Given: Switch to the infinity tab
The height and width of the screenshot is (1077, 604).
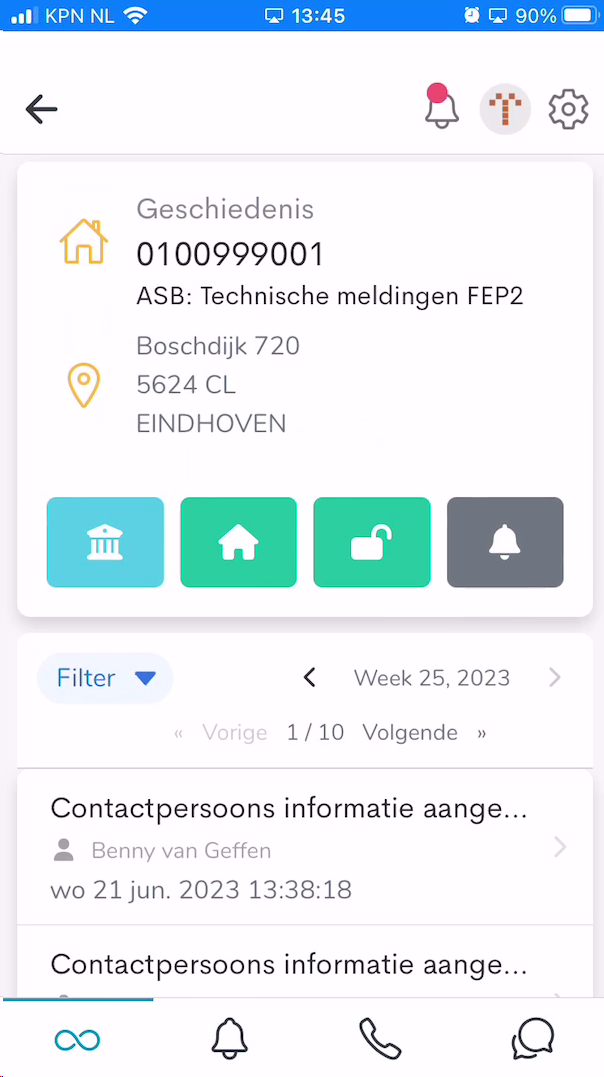Looking at the screenshot, I should pos(77,1039).
